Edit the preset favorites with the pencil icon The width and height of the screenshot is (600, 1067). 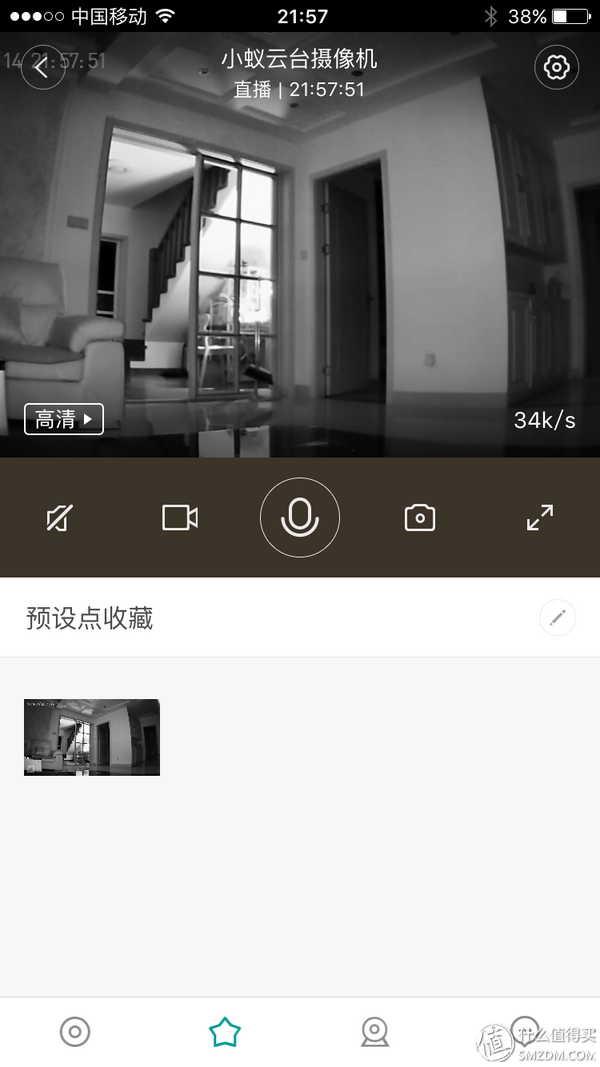557,618
